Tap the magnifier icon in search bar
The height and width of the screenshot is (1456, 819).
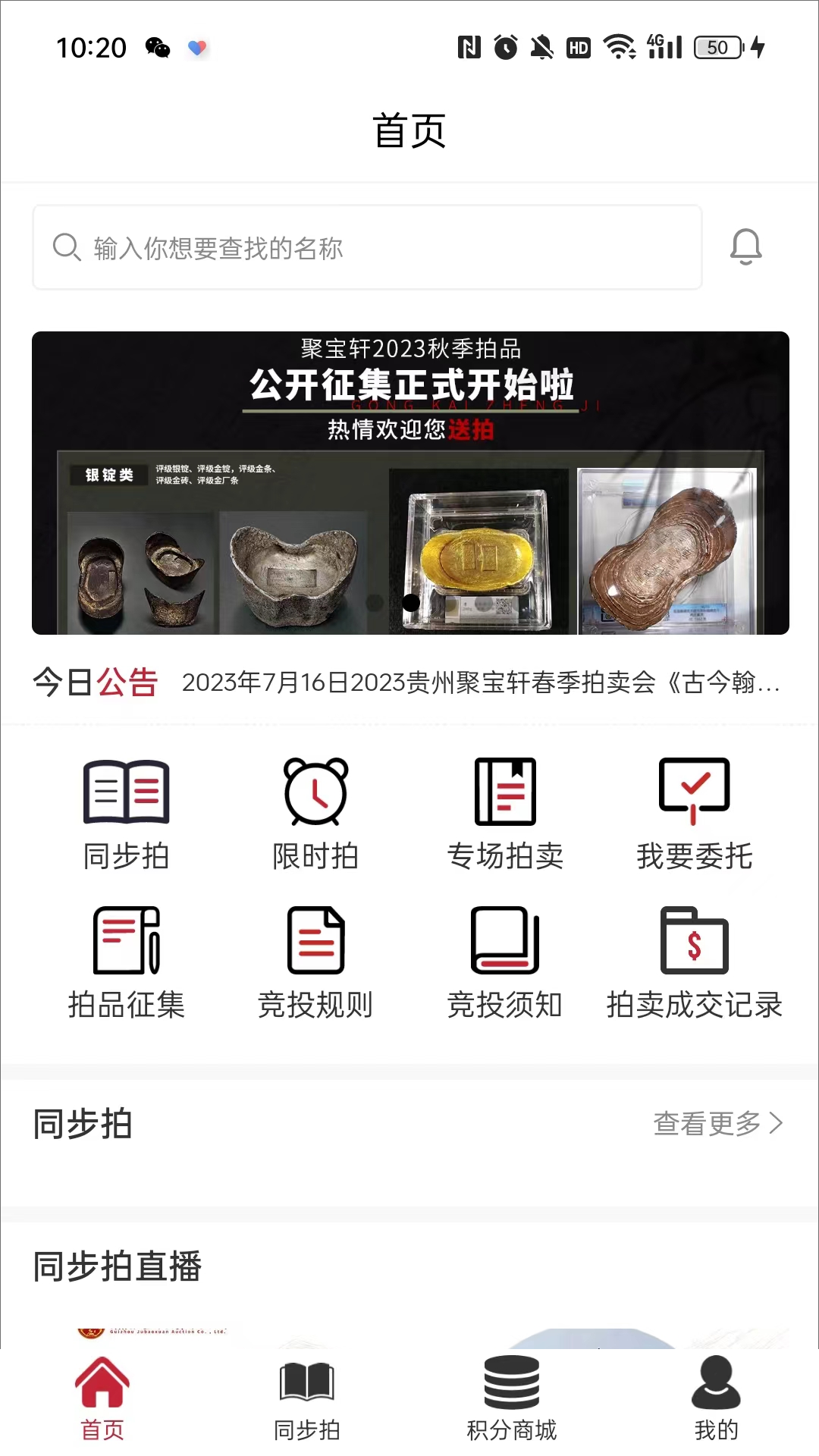click(65, 246)
